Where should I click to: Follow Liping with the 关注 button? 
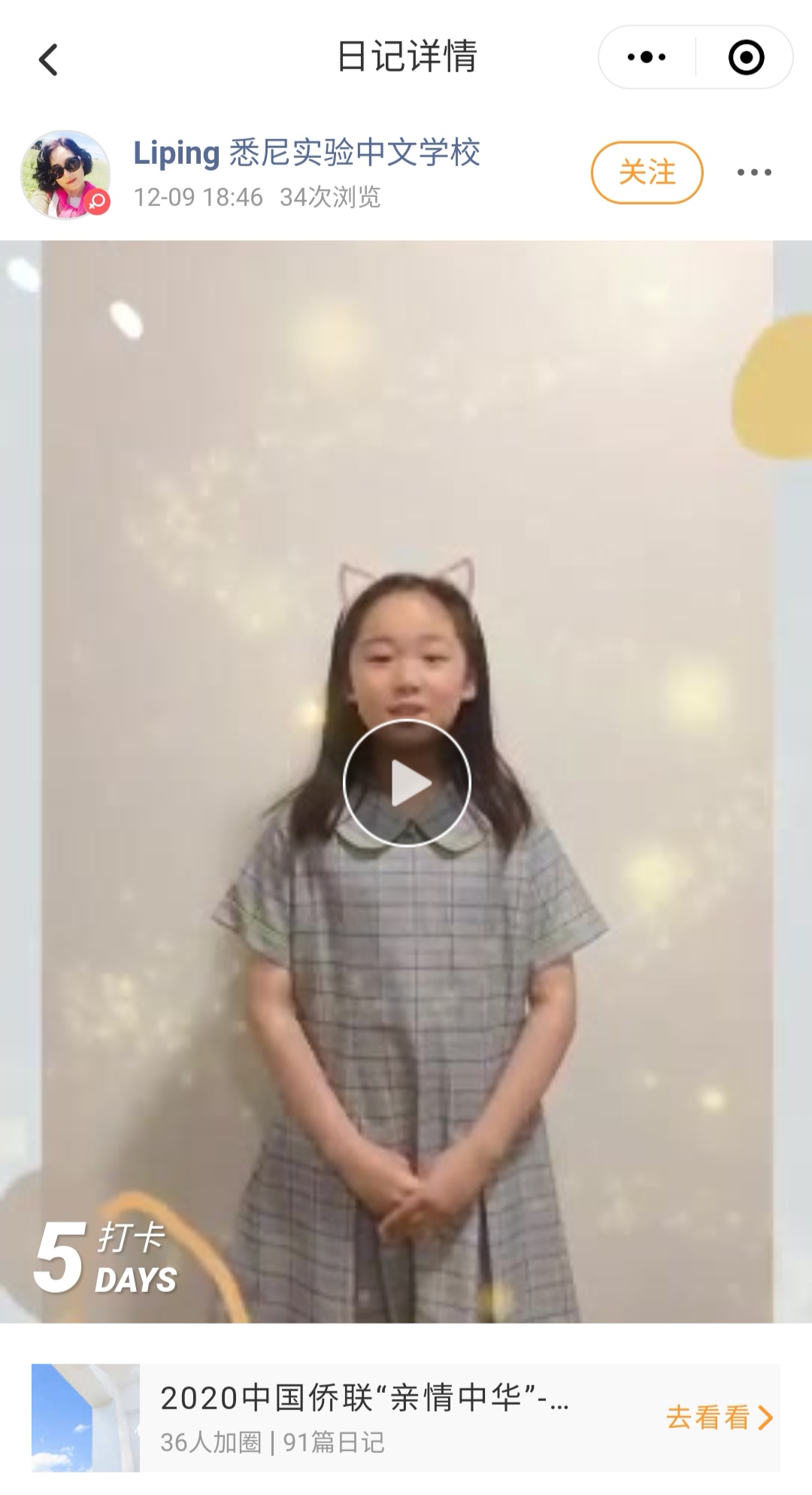click(x=647, y=173)
